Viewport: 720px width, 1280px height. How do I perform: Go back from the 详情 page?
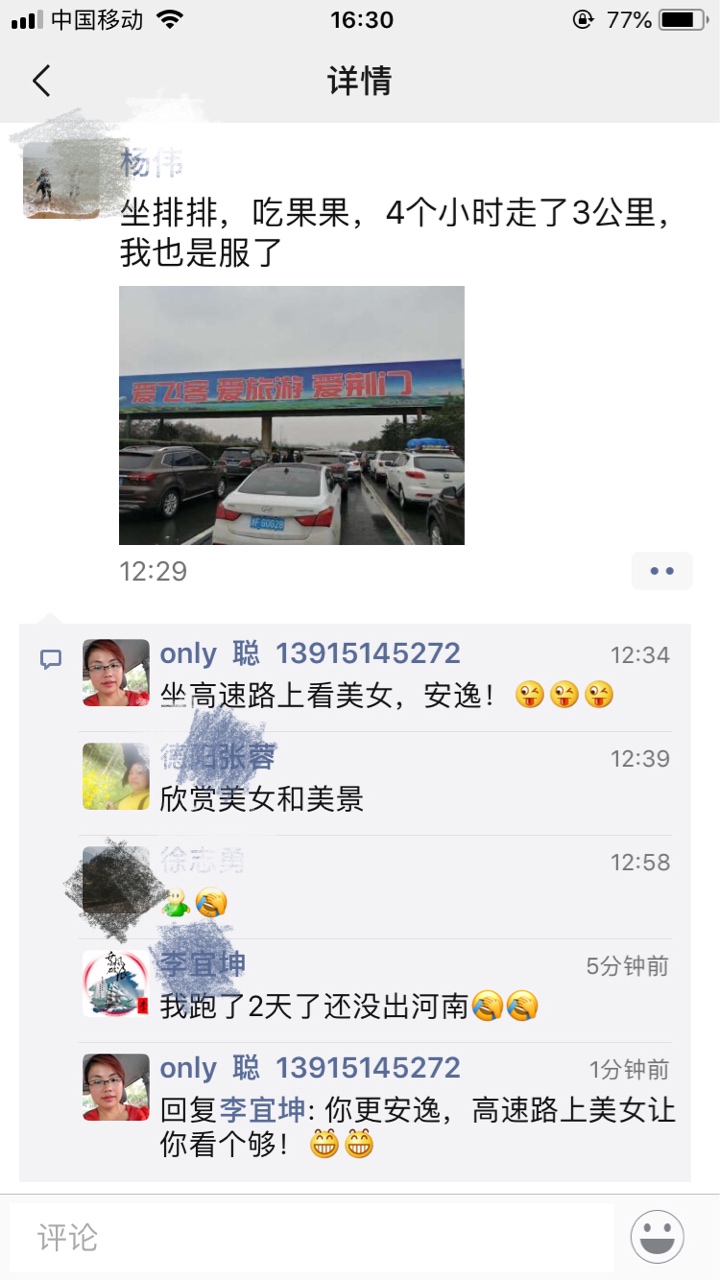click(x=41, y=80)
